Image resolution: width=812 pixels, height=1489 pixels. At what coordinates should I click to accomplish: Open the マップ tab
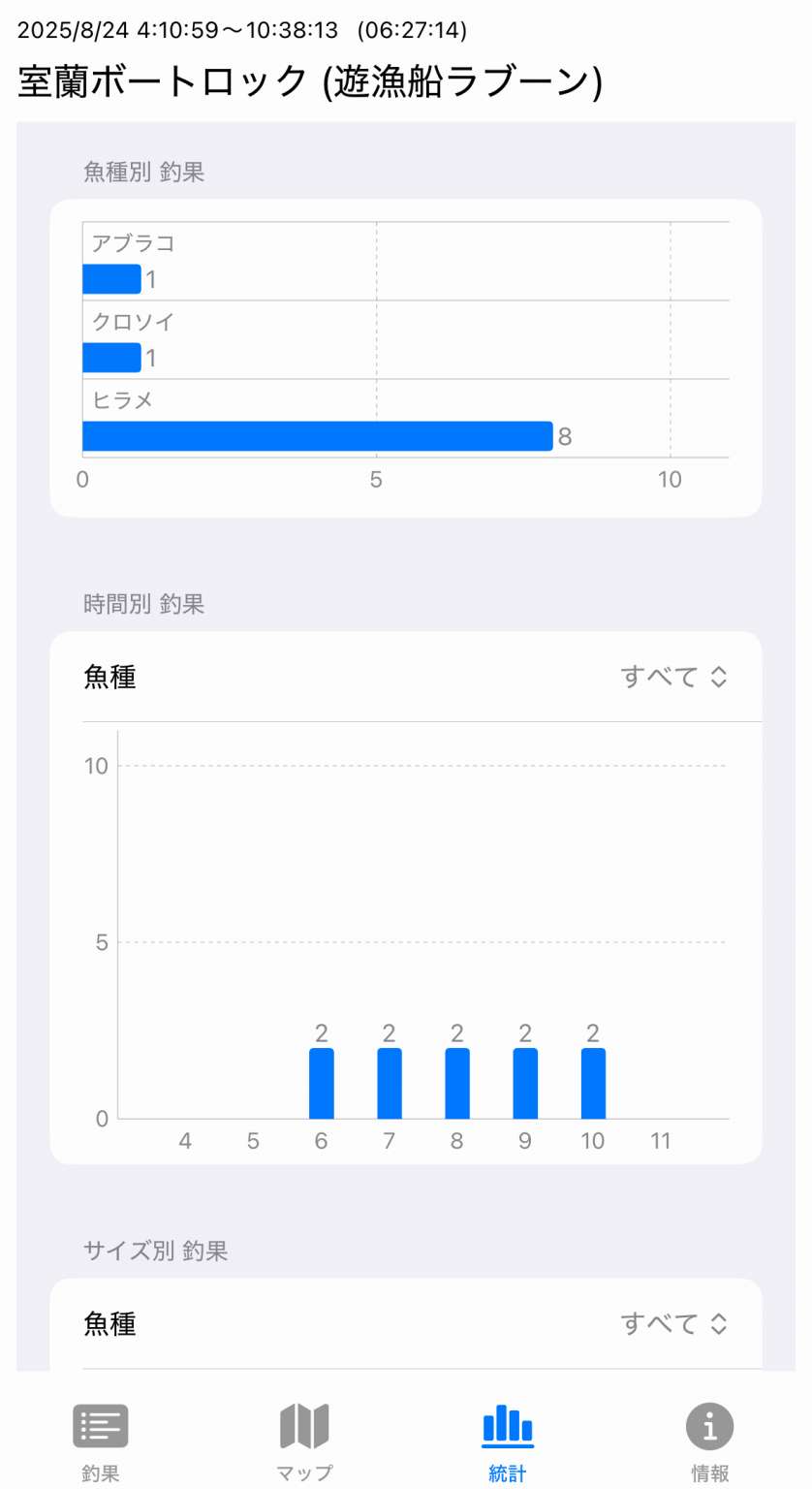coord(304,1441)
